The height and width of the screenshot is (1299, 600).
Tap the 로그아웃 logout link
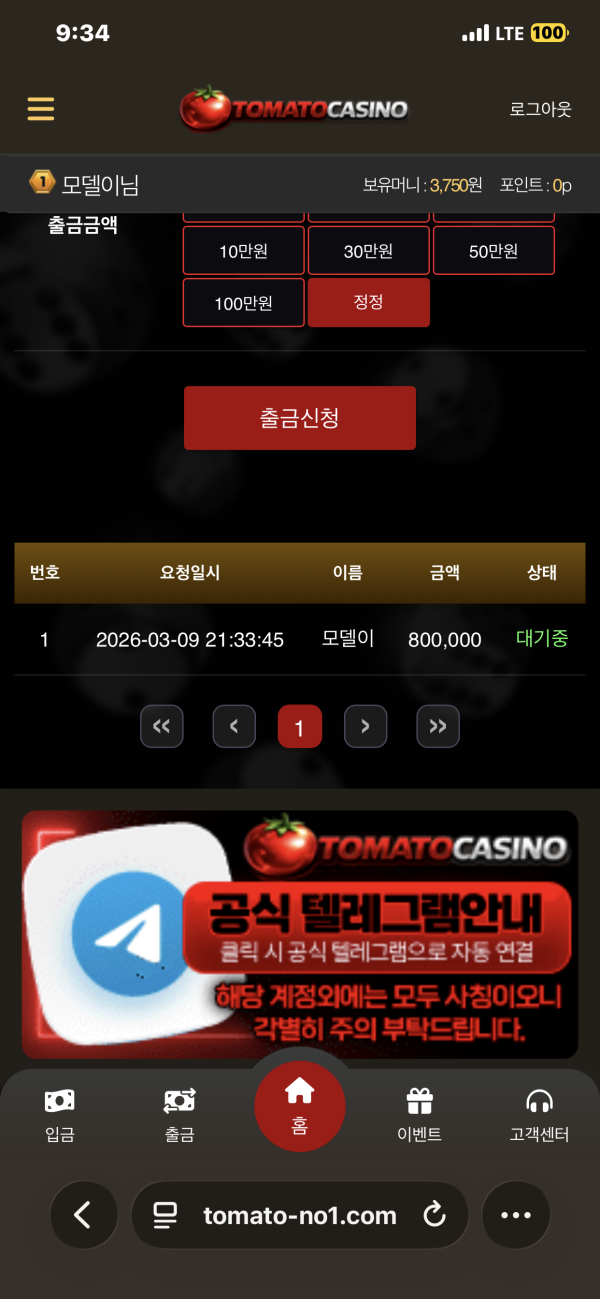(540, 109)
